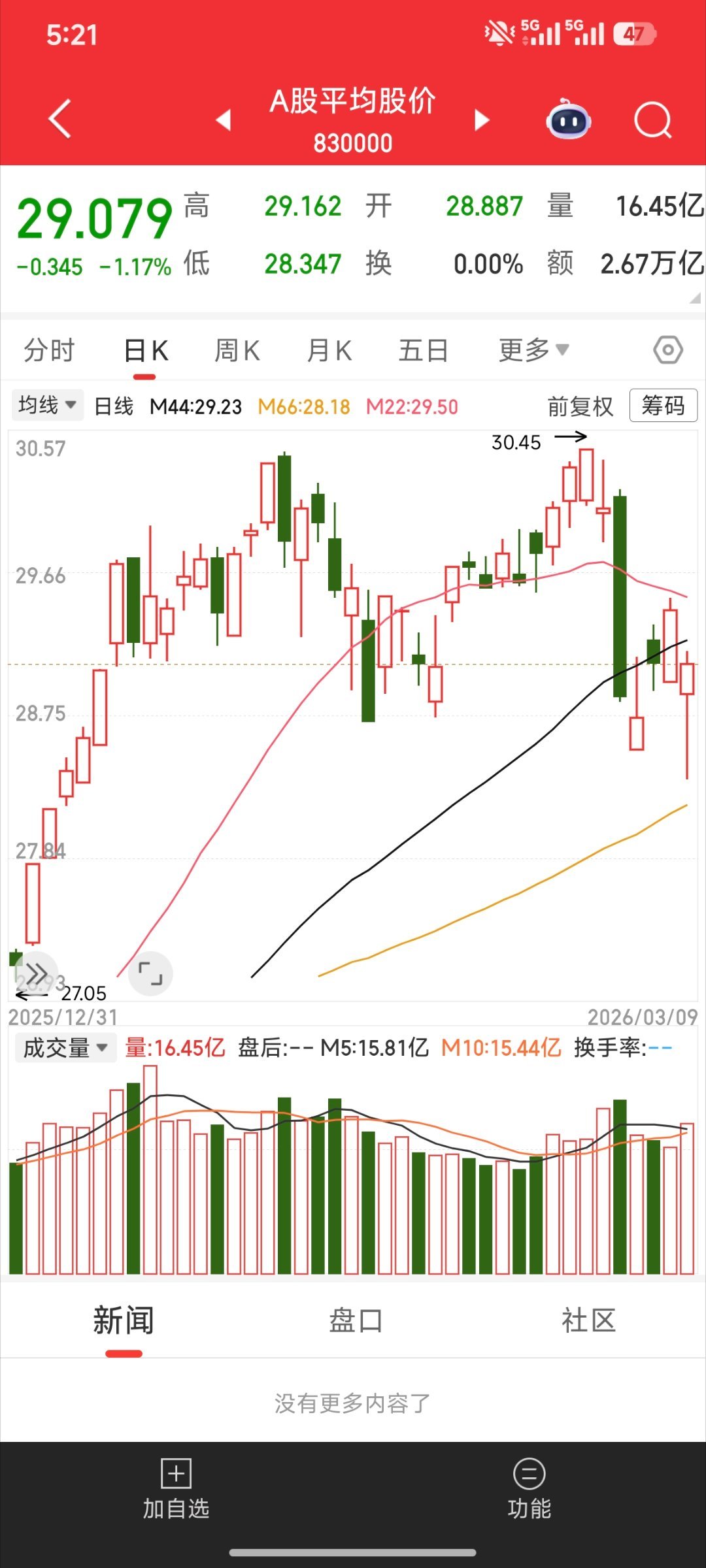Tap the 筹码 button
The image size is (706, 1568).
click(663, 406)
